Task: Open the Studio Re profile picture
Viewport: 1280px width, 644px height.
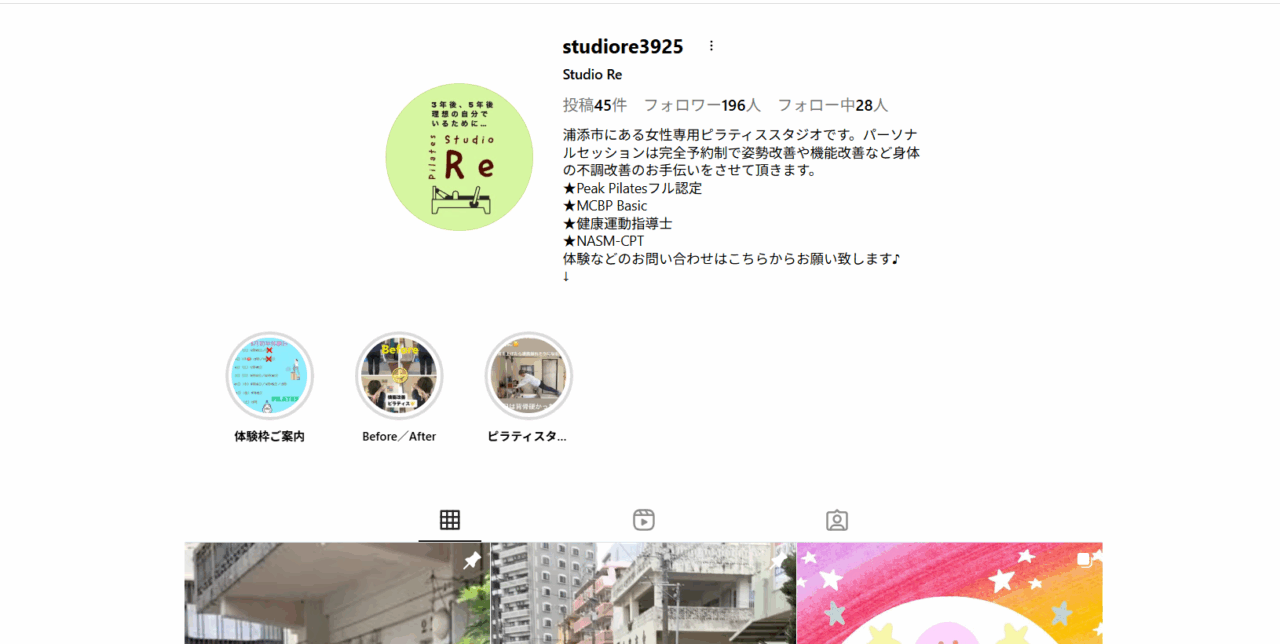Action: 459,157
